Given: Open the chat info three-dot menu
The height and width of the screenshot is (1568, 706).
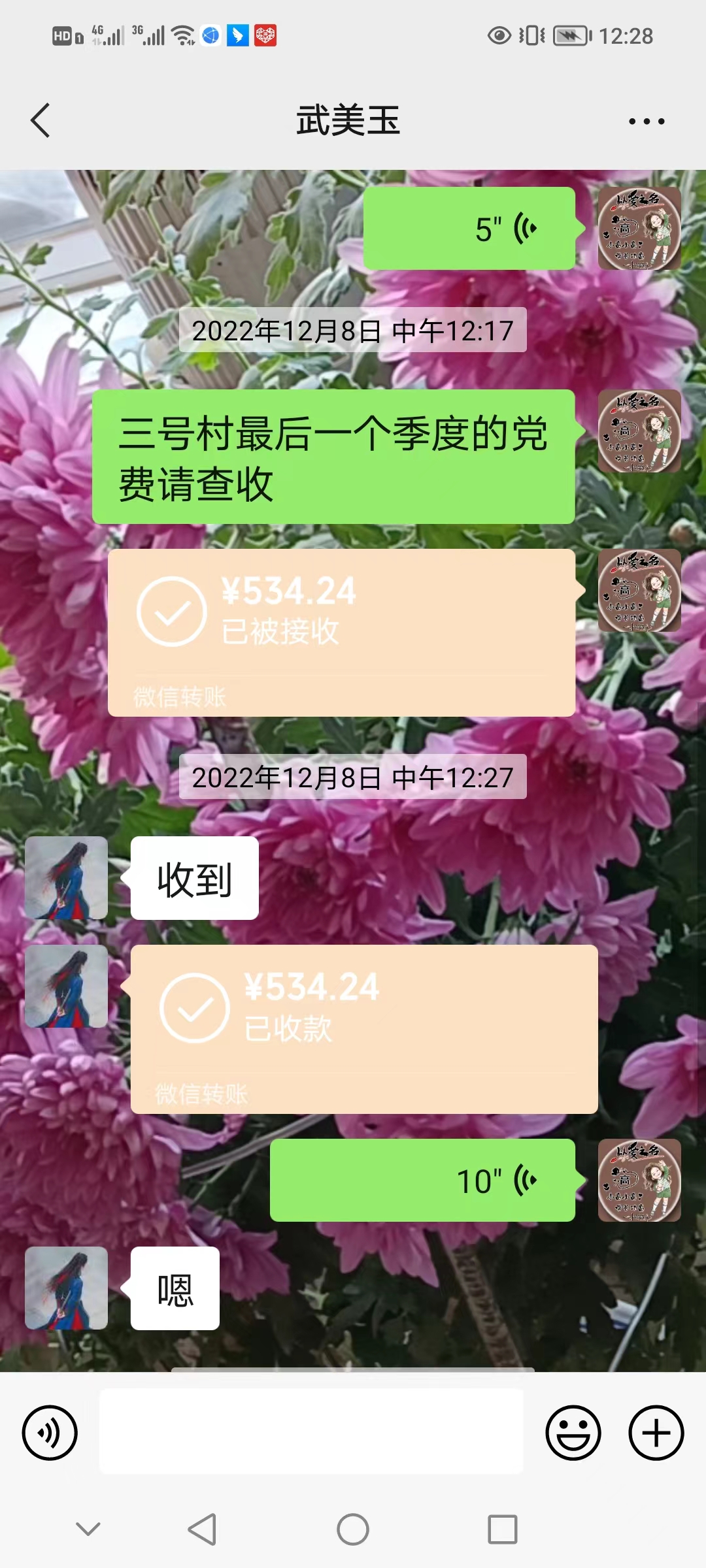Looking at the screenshot, I should pos(646,121).
